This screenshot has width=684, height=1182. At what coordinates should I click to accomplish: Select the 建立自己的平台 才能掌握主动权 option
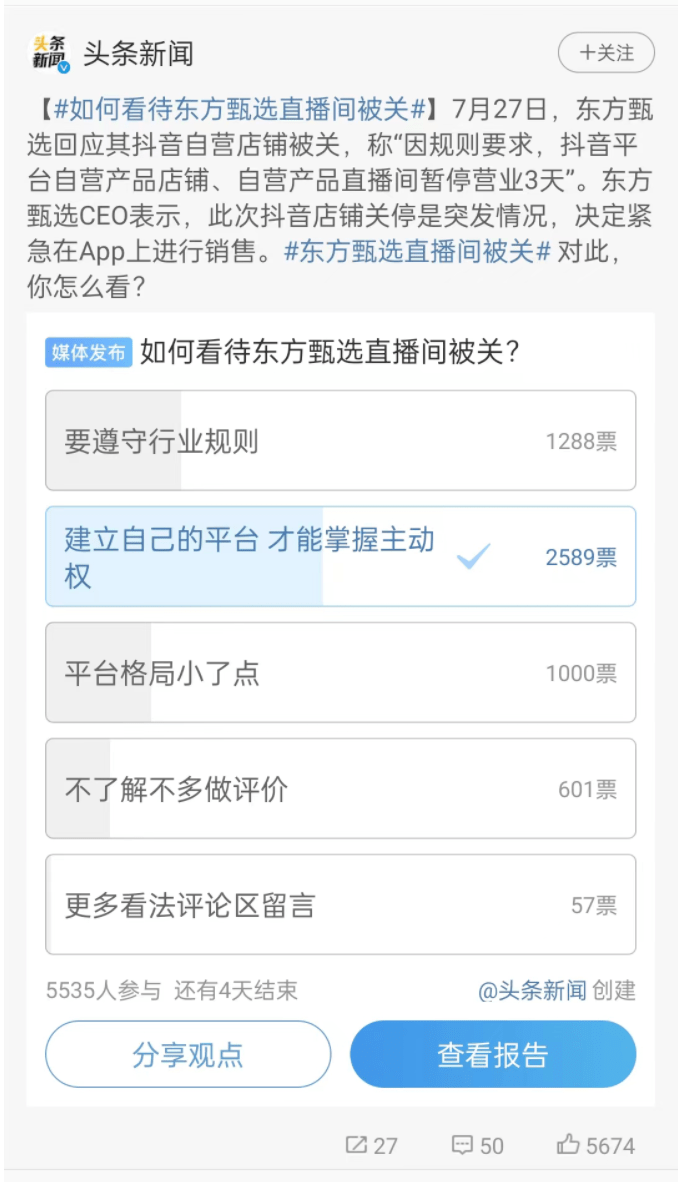click(340, 557)
